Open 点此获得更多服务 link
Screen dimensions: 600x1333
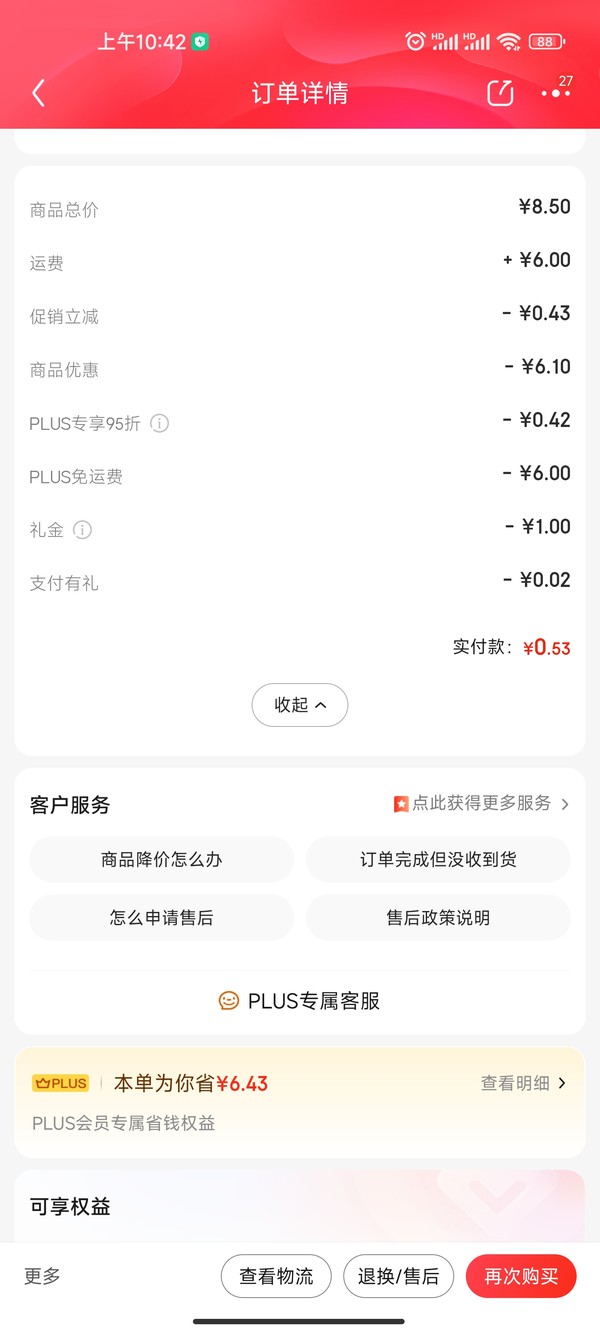coord(482,804)
